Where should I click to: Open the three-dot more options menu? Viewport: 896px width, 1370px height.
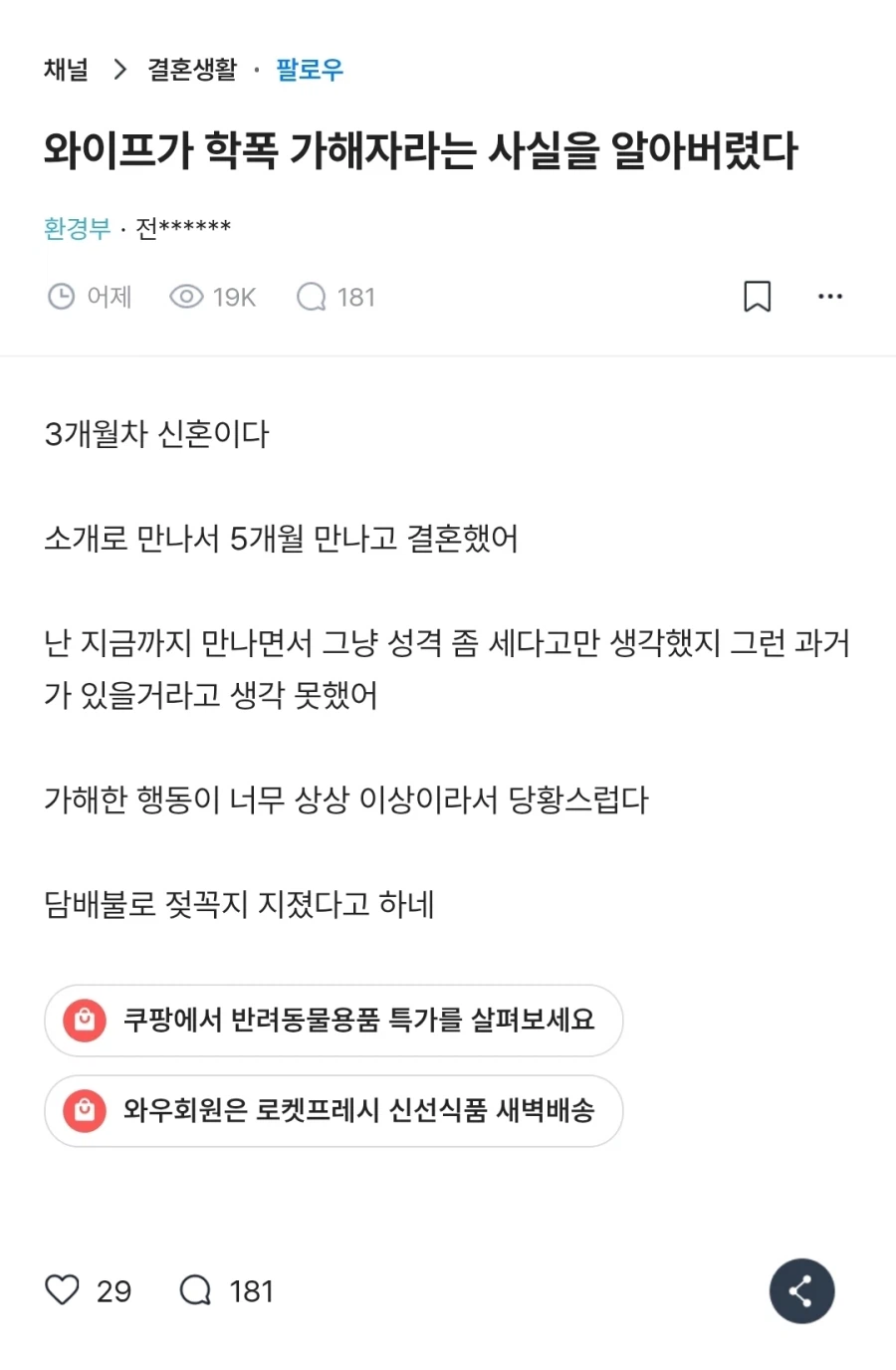pos(831,296)
